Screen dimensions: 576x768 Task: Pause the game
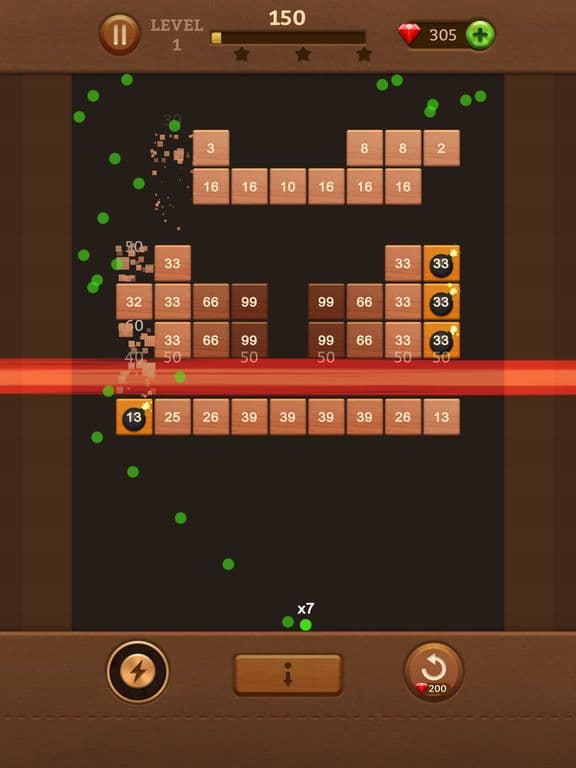coord(120,34)
